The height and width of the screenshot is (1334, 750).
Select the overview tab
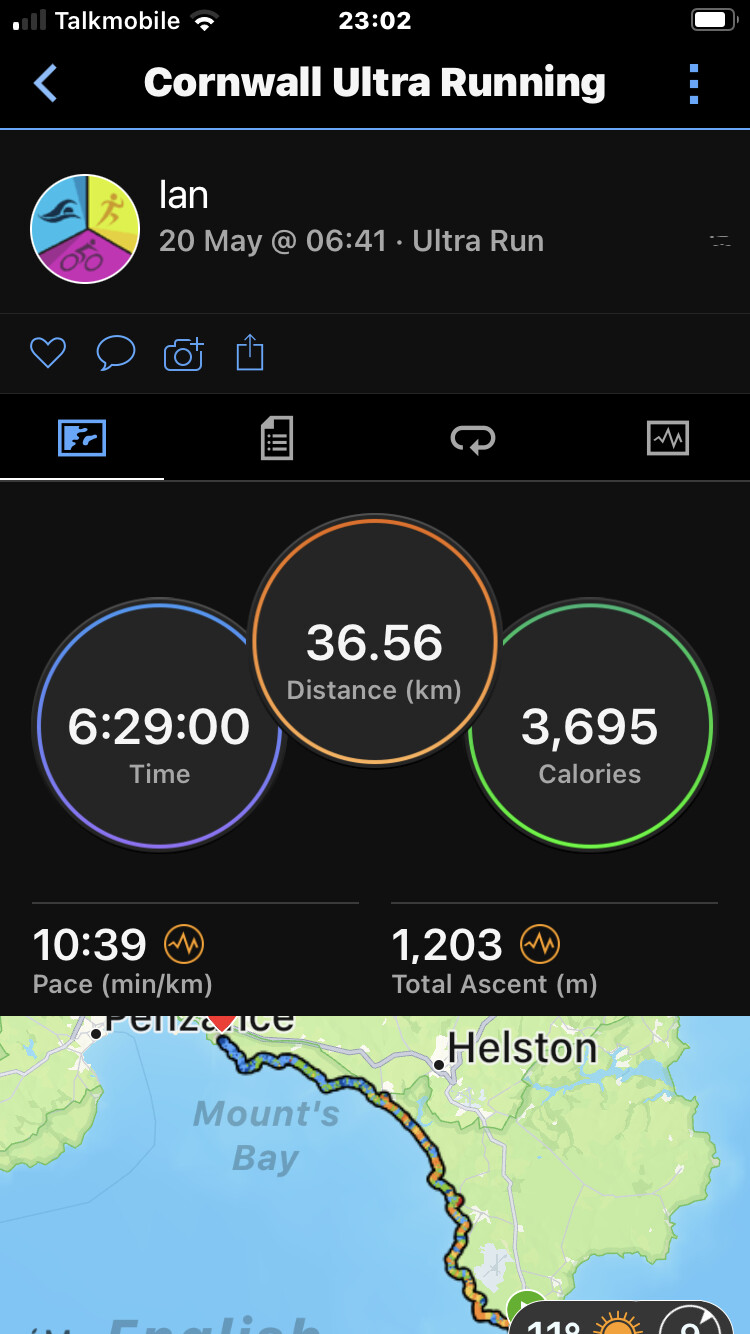coord(82,438)
